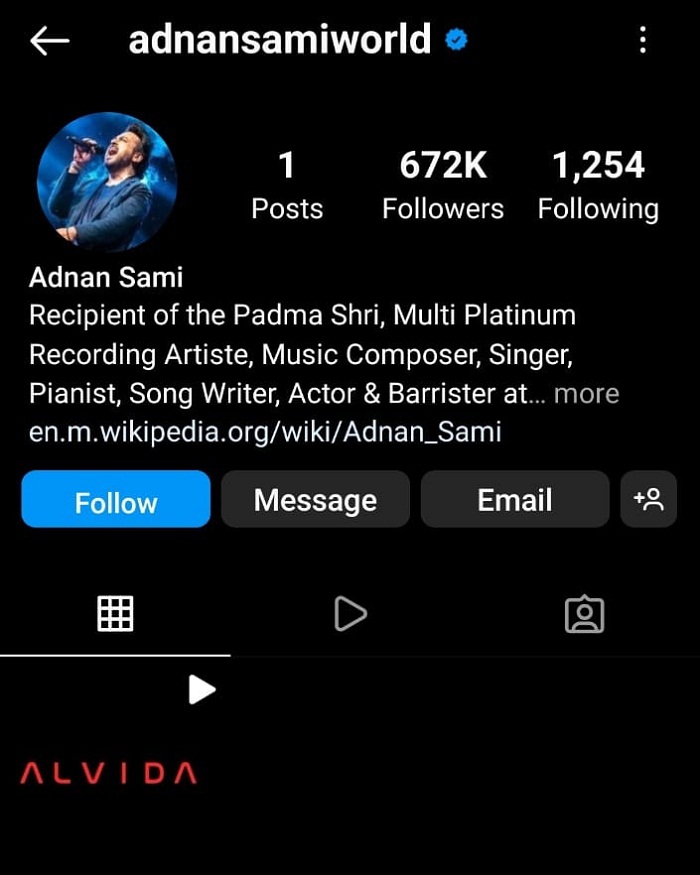This screenshot has width=700, height=875.
Task: Switch to the posts grid tab
Action: pyautogui.click(x=115, y=613)
